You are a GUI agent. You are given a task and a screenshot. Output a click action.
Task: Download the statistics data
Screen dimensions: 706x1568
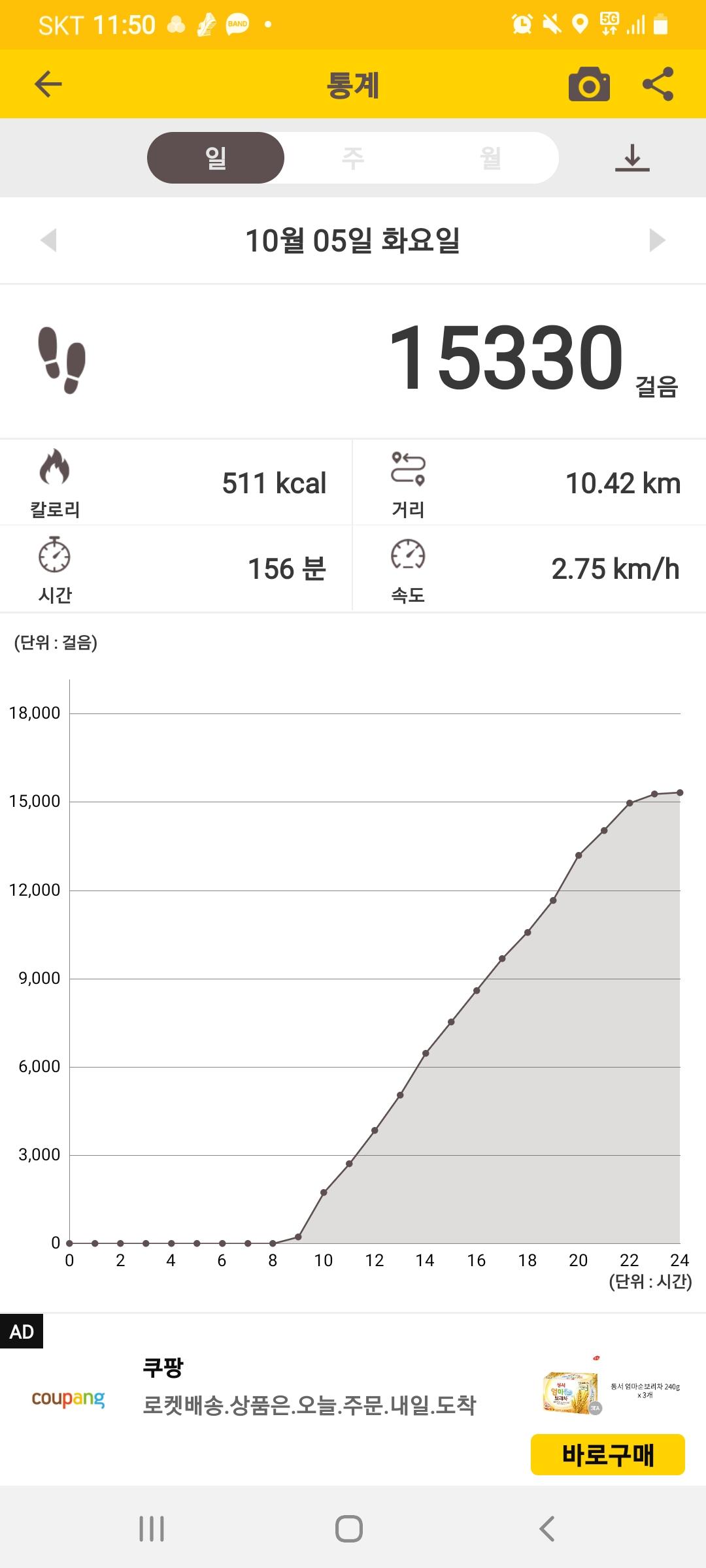coord(632,158)
